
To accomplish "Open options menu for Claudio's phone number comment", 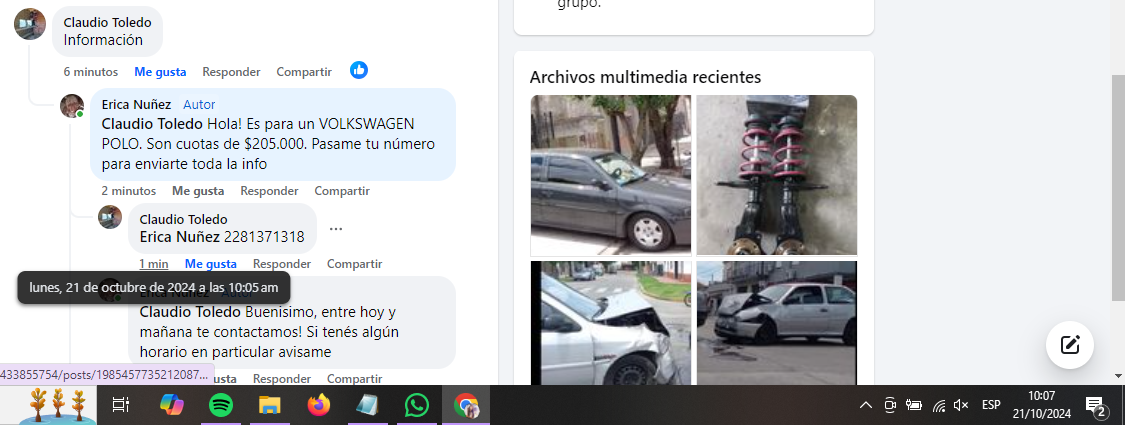I will [336, 229].
